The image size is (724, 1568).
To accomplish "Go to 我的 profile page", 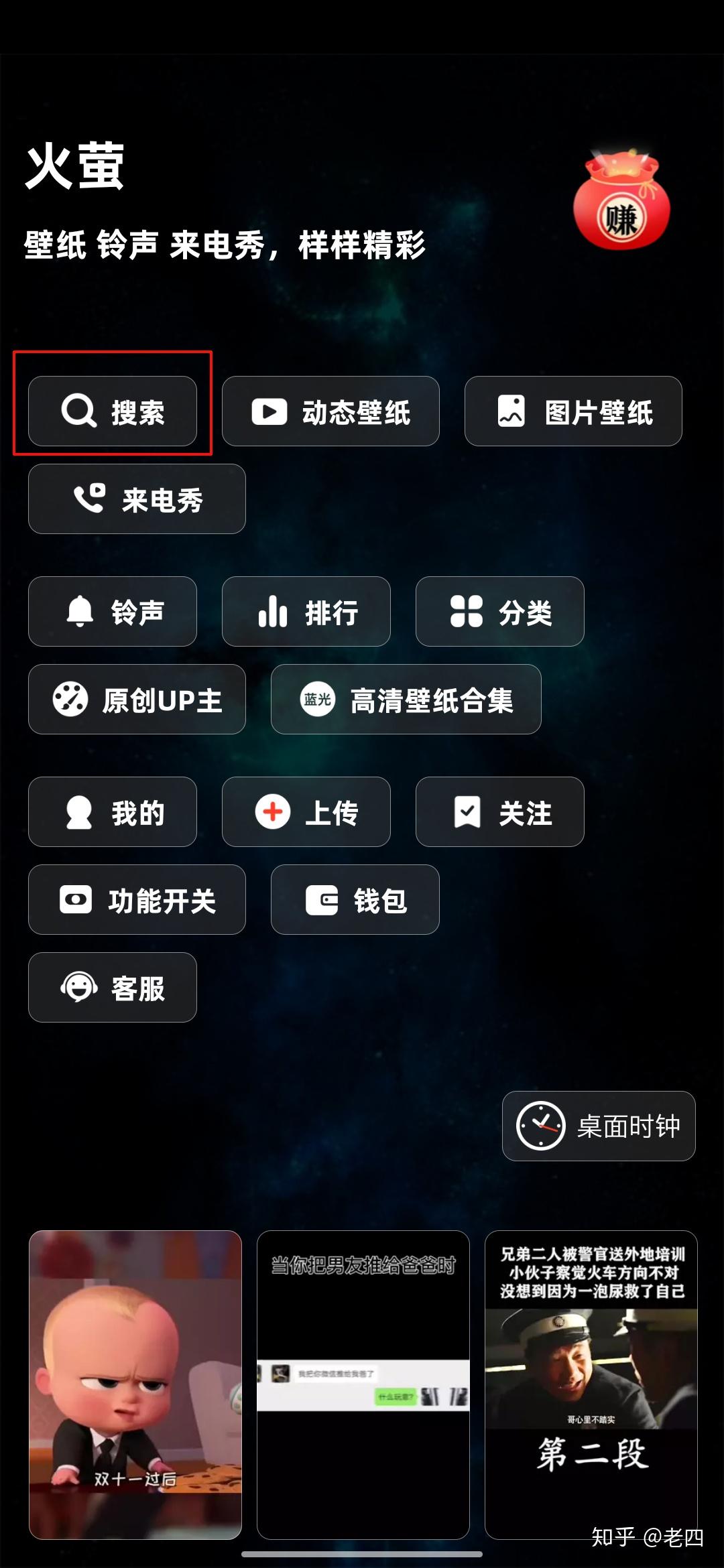I will click(x=113, y=812).
